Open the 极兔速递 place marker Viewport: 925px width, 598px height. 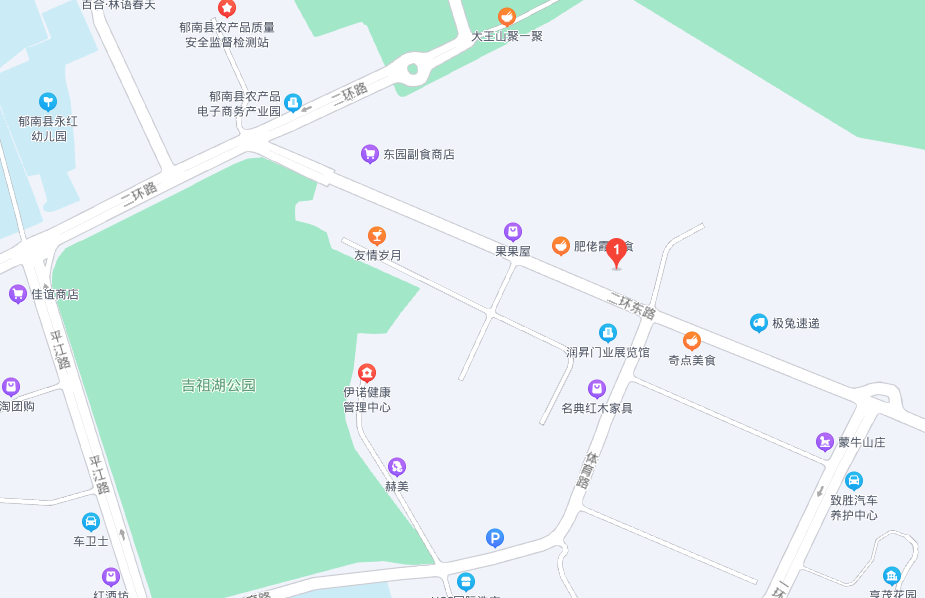[758, 322]
